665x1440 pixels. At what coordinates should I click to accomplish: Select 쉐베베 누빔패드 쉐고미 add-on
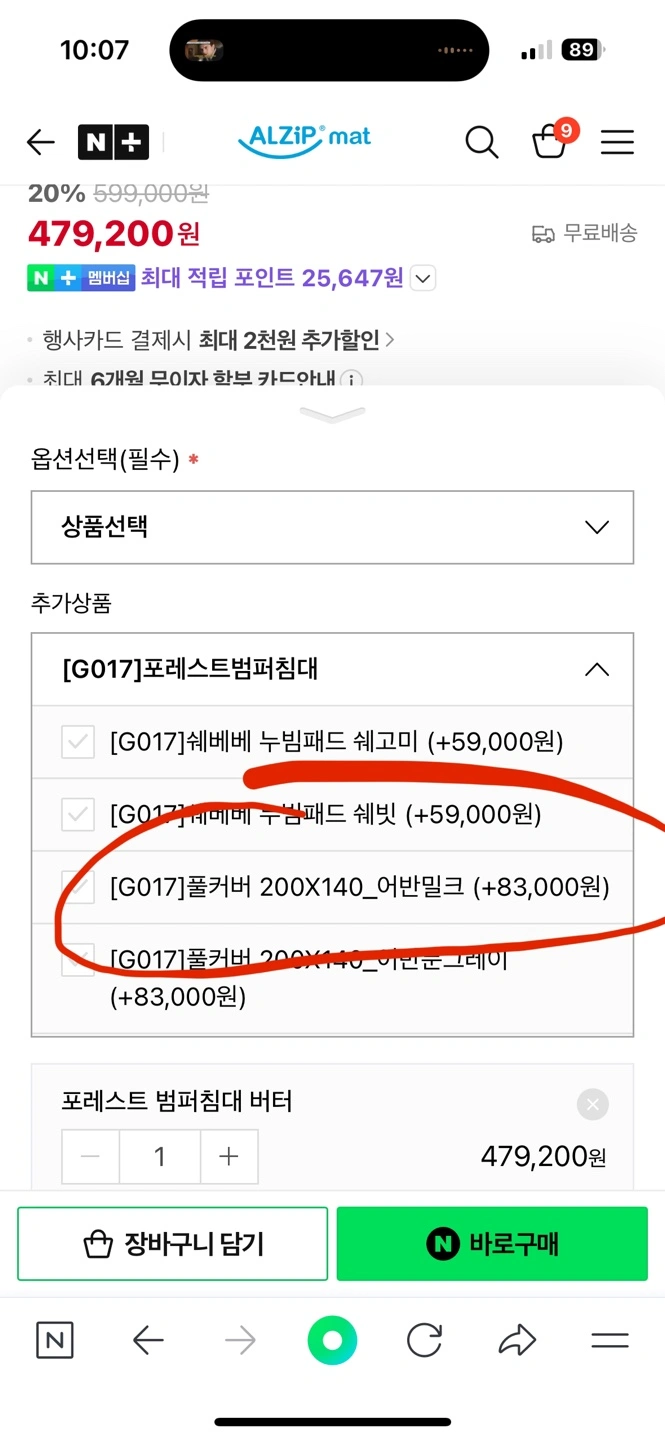tap(332, 742)
